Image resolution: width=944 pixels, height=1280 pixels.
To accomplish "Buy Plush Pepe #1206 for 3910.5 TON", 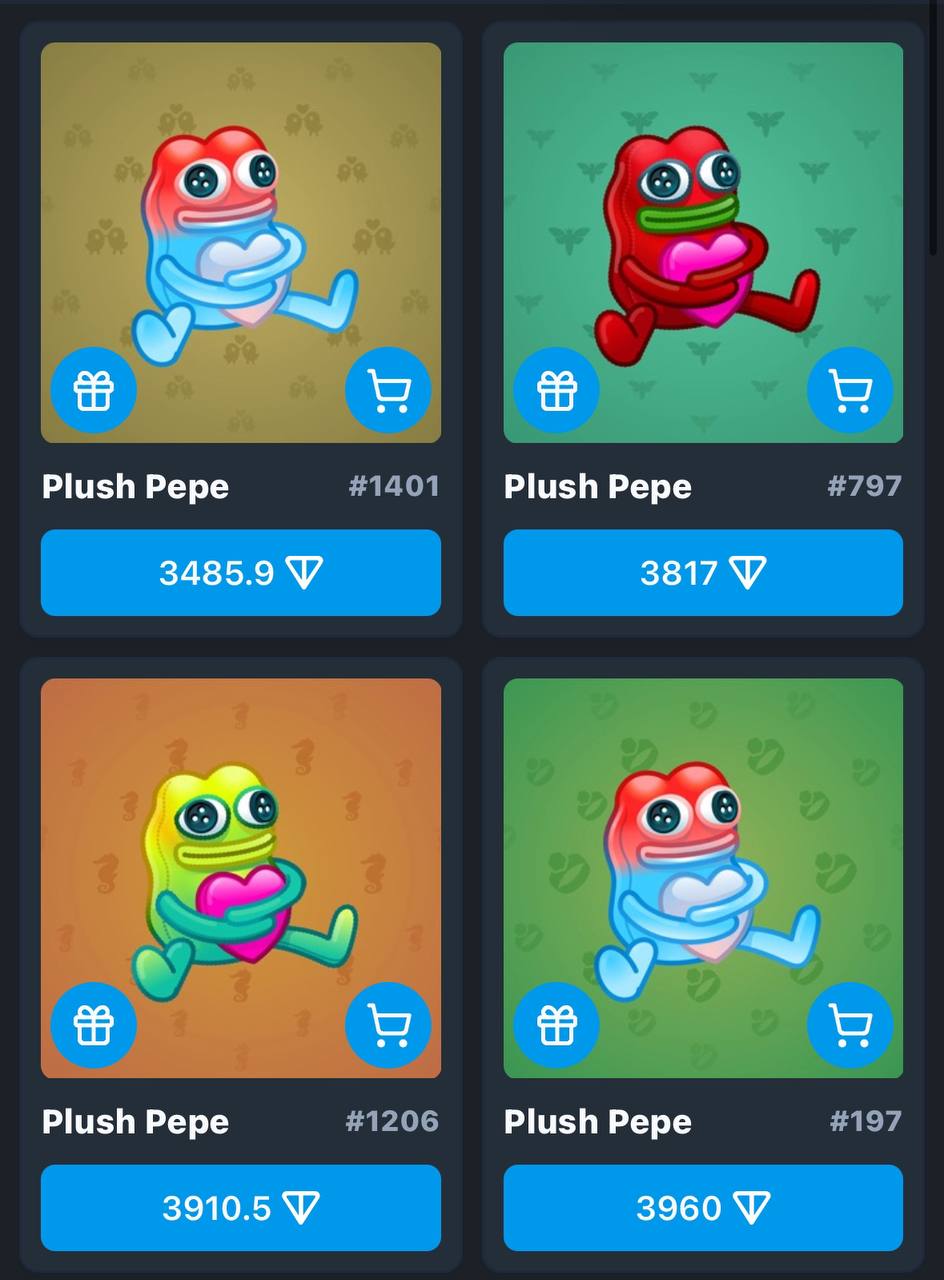I will [x=240, y=1208].
